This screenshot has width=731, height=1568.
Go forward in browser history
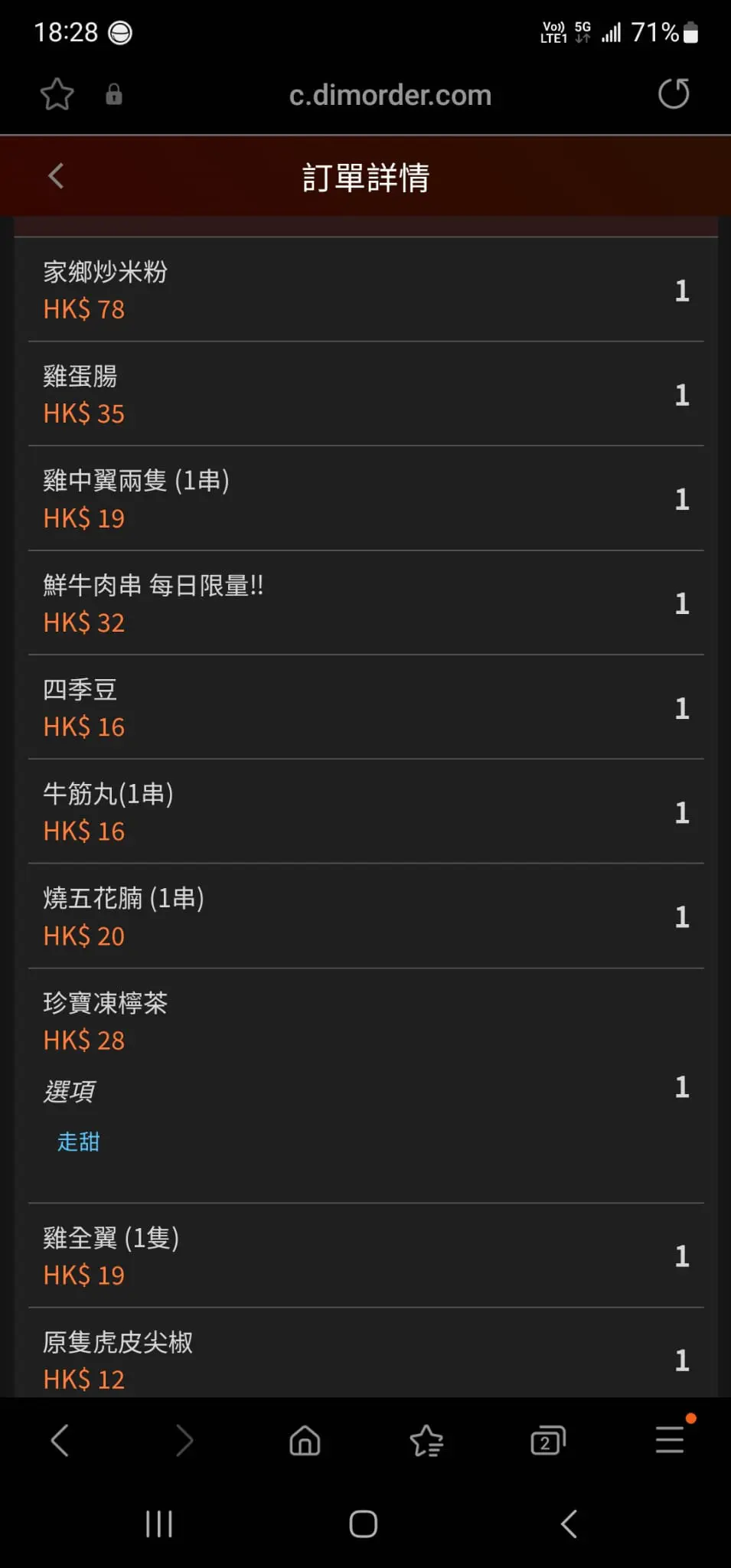184,1440
